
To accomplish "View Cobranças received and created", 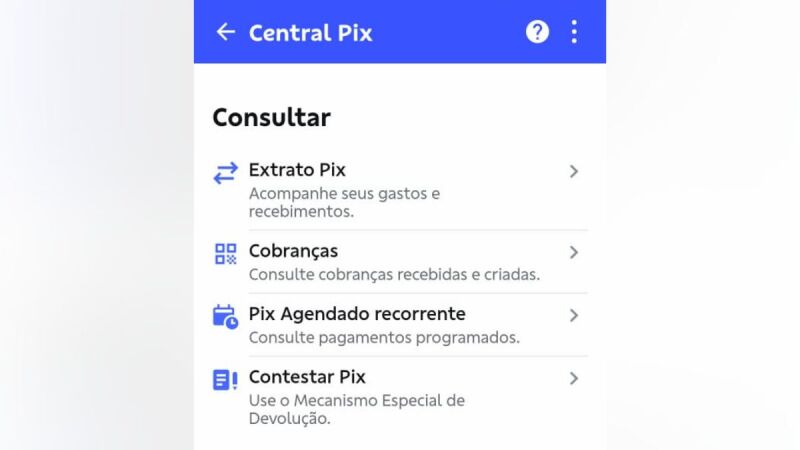I will [x=400, y=262].
